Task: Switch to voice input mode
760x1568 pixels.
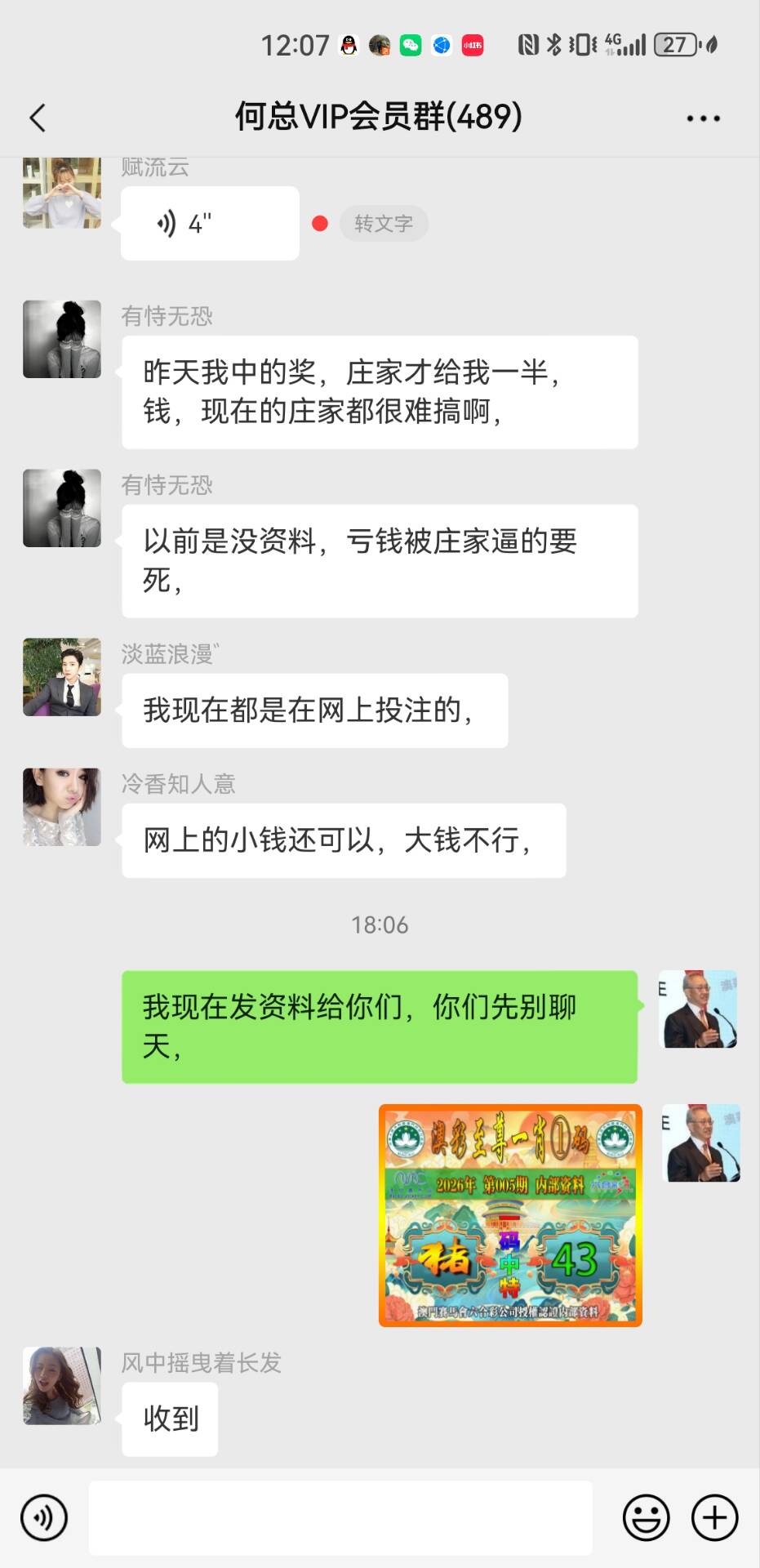Action: point(44,1517)
